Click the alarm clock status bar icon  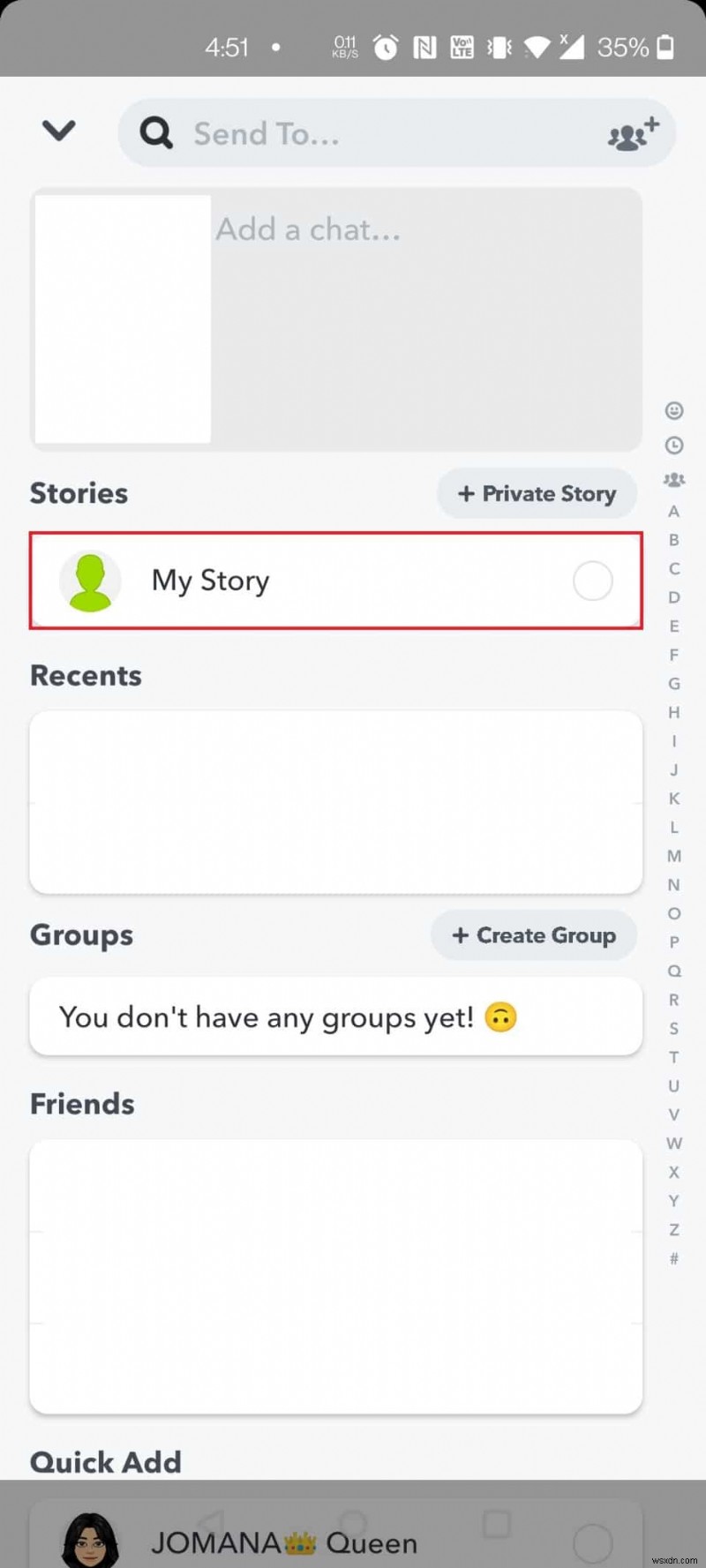[x=386, y=48]
